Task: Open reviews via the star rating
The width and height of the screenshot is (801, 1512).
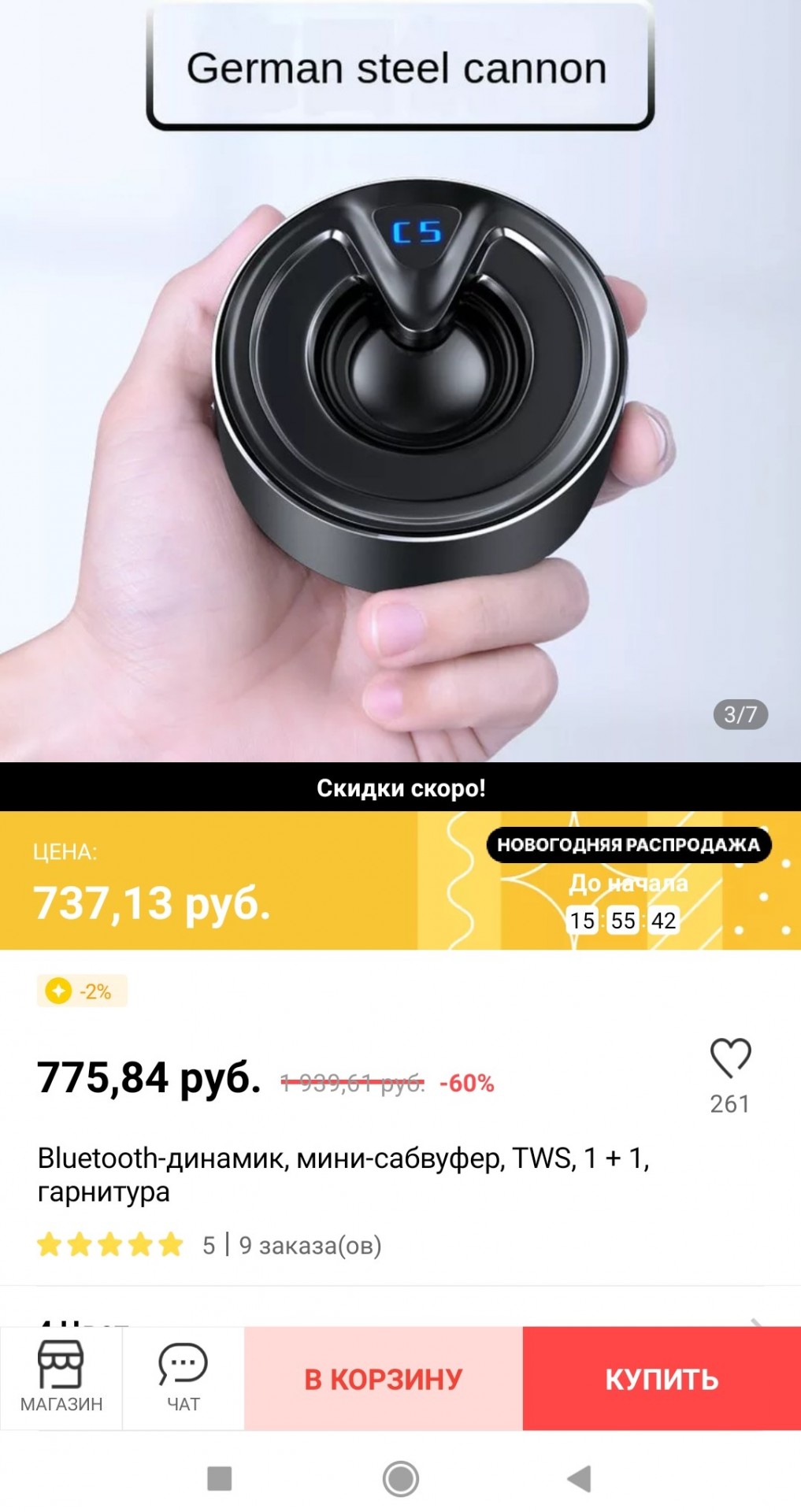Action: click(x=110, y=1245)
